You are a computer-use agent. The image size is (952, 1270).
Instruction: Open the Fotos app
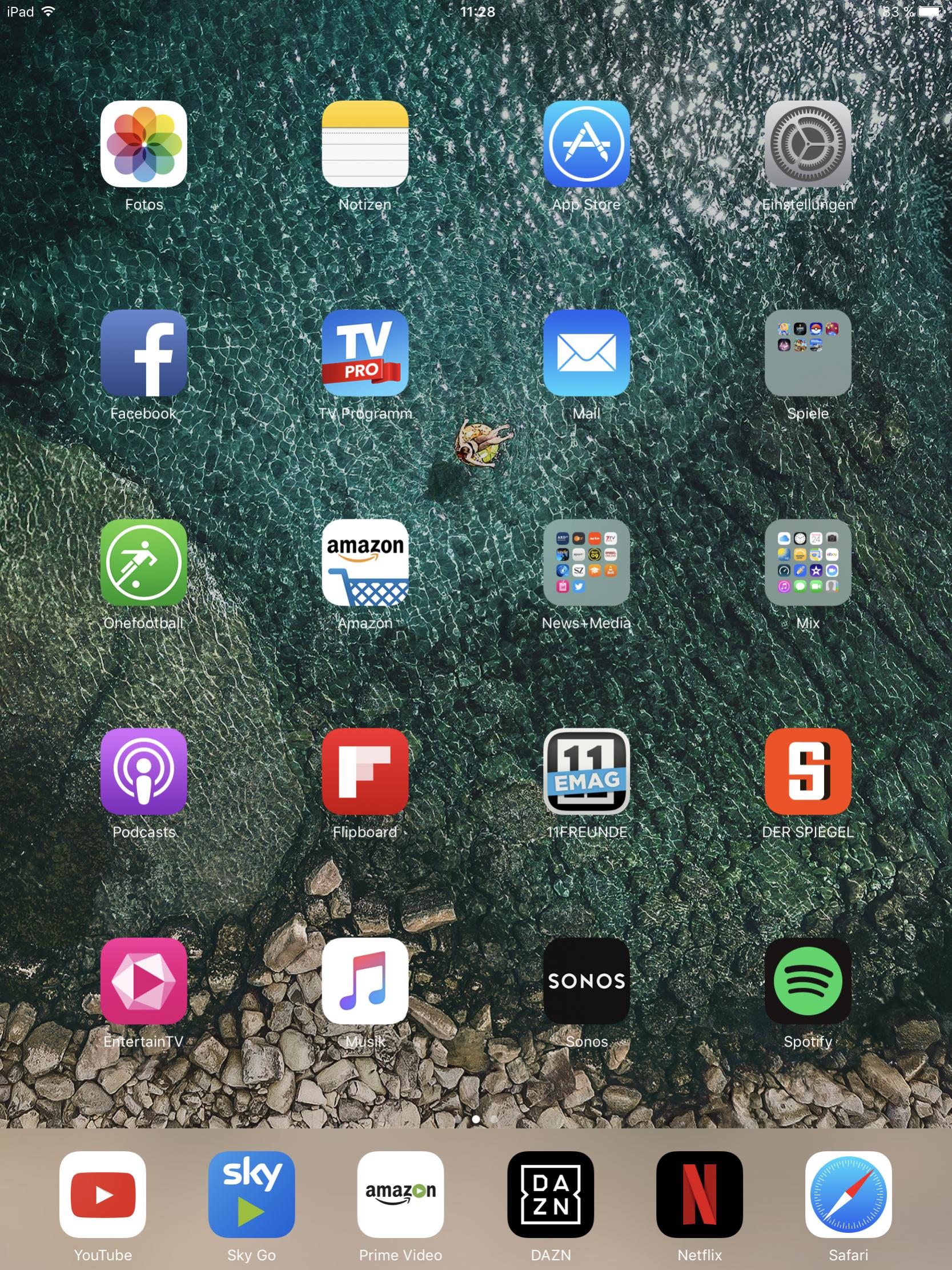coord(143,143)
